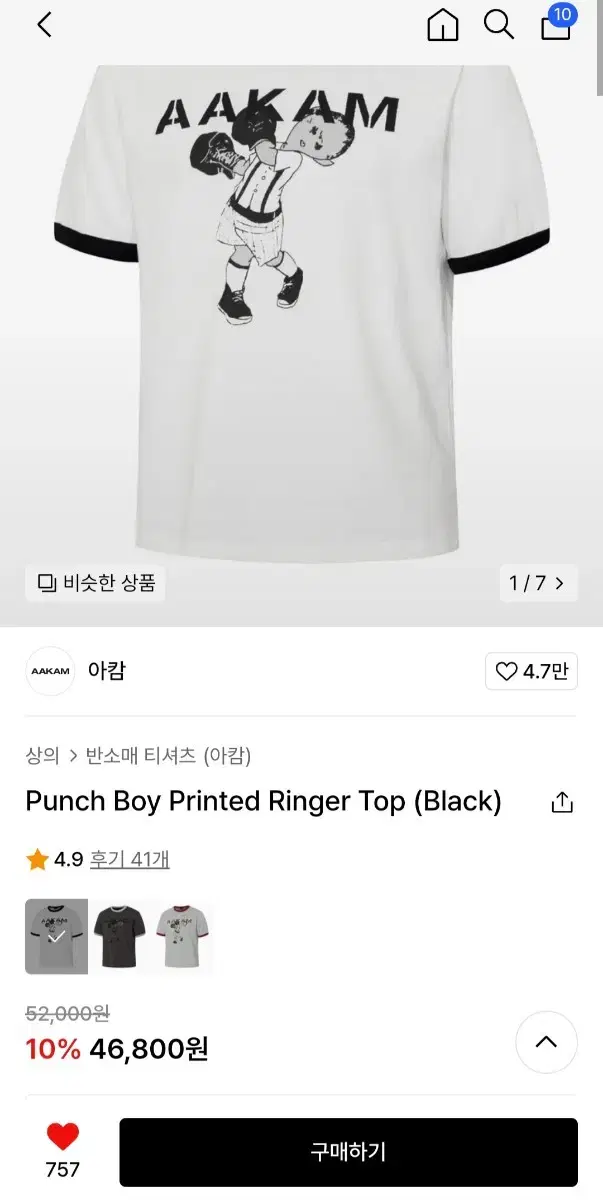Open the 상의 category breadcrumb
Image resolution: width=603 pixels, height=1200 pixels.
pos(42,755)
